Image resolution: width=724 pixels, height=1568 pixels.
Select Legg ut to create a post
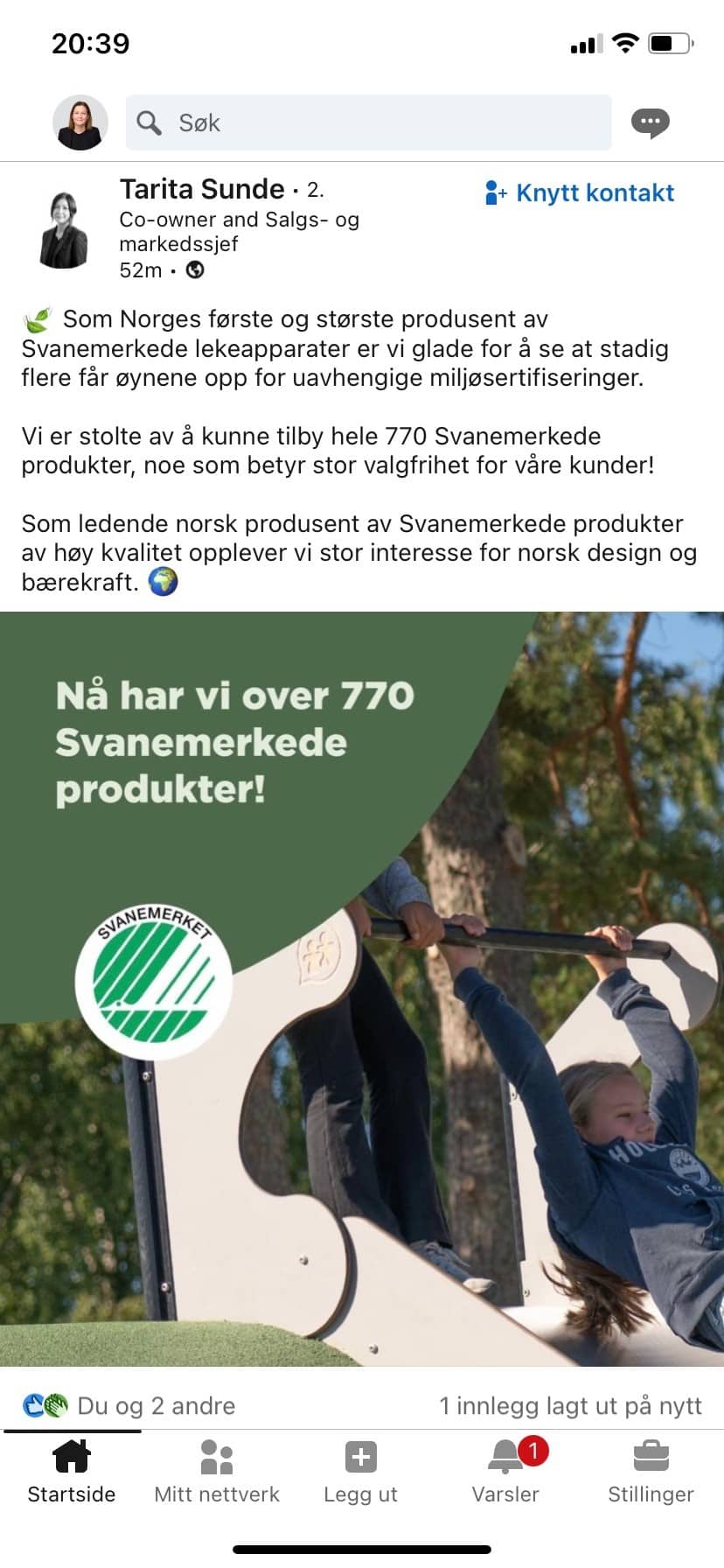(x=360, y=1472)
